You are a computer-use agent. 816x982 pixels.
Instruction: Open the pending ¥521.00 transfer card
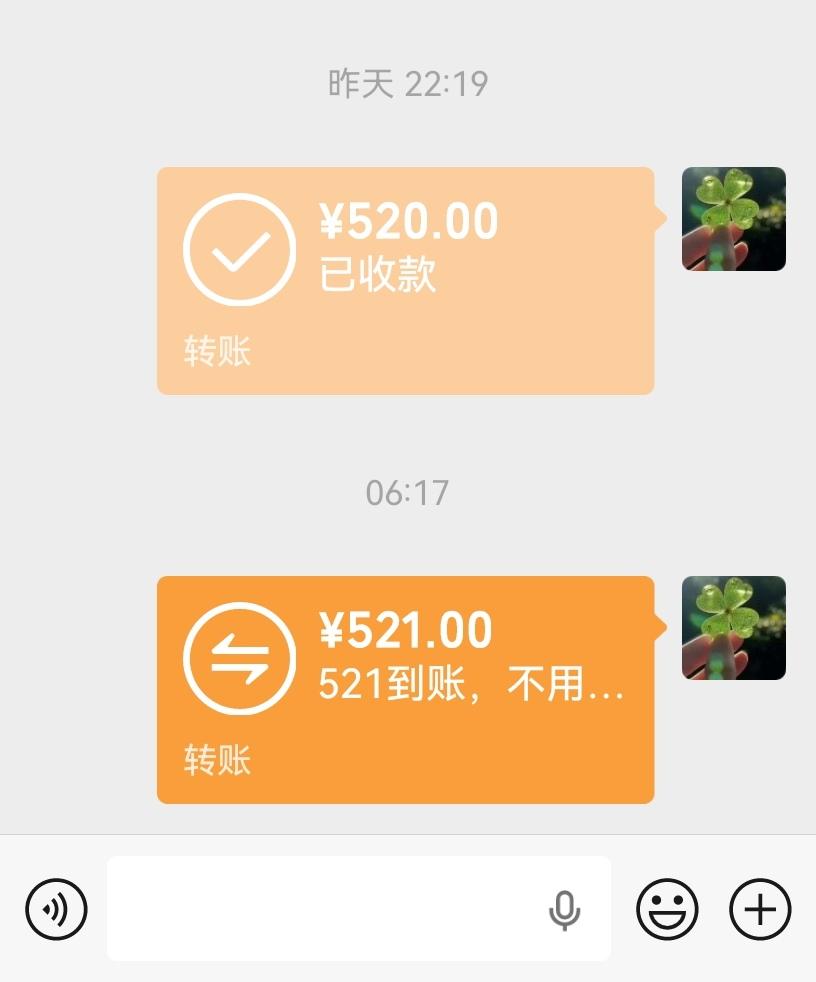point(406,690)
